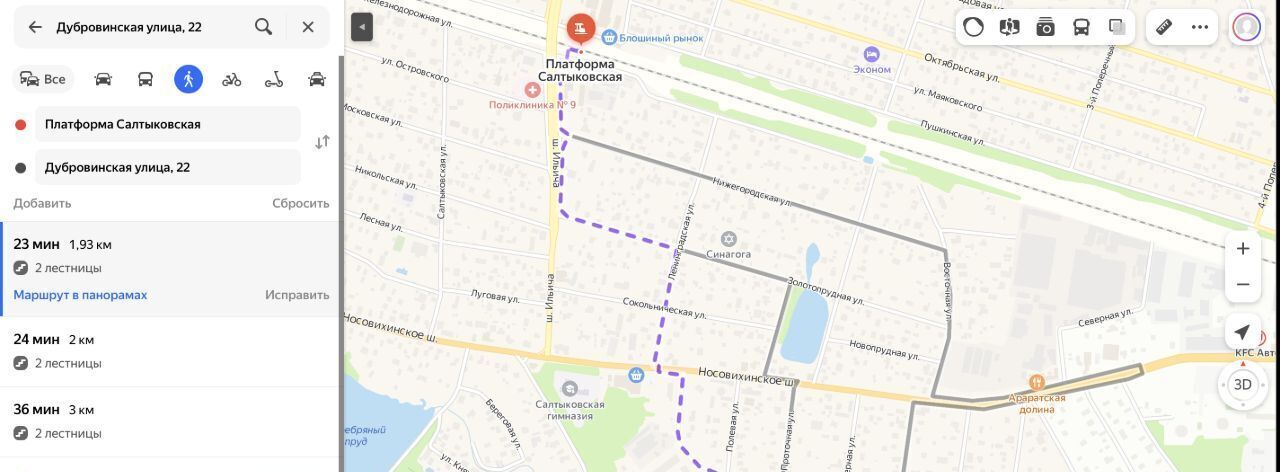Switch to public transport route mode
Image resolution: width=1280 pixels, height=472 pixels.
[145, 79]
